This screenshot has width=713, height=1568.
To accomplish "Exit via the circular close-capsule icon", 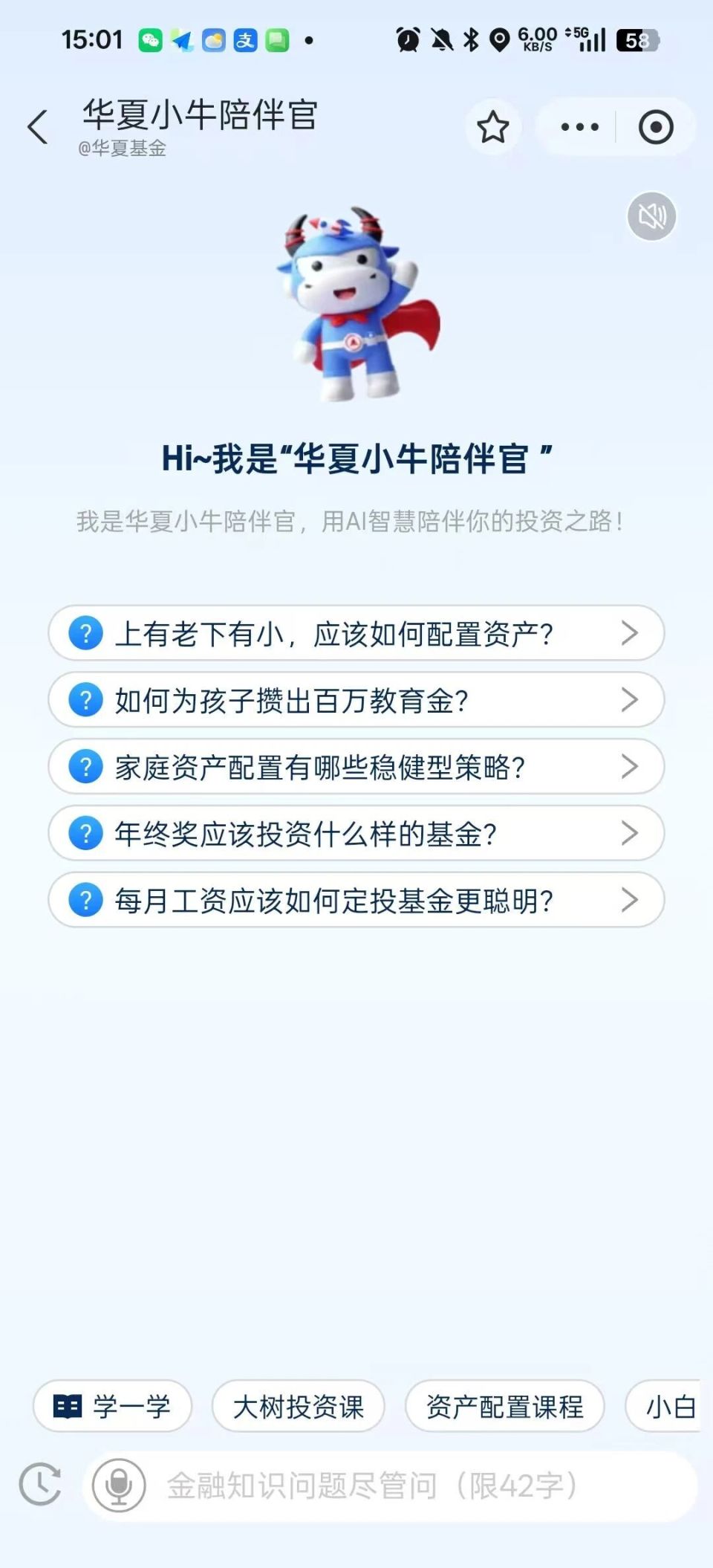I will point(657,126).
